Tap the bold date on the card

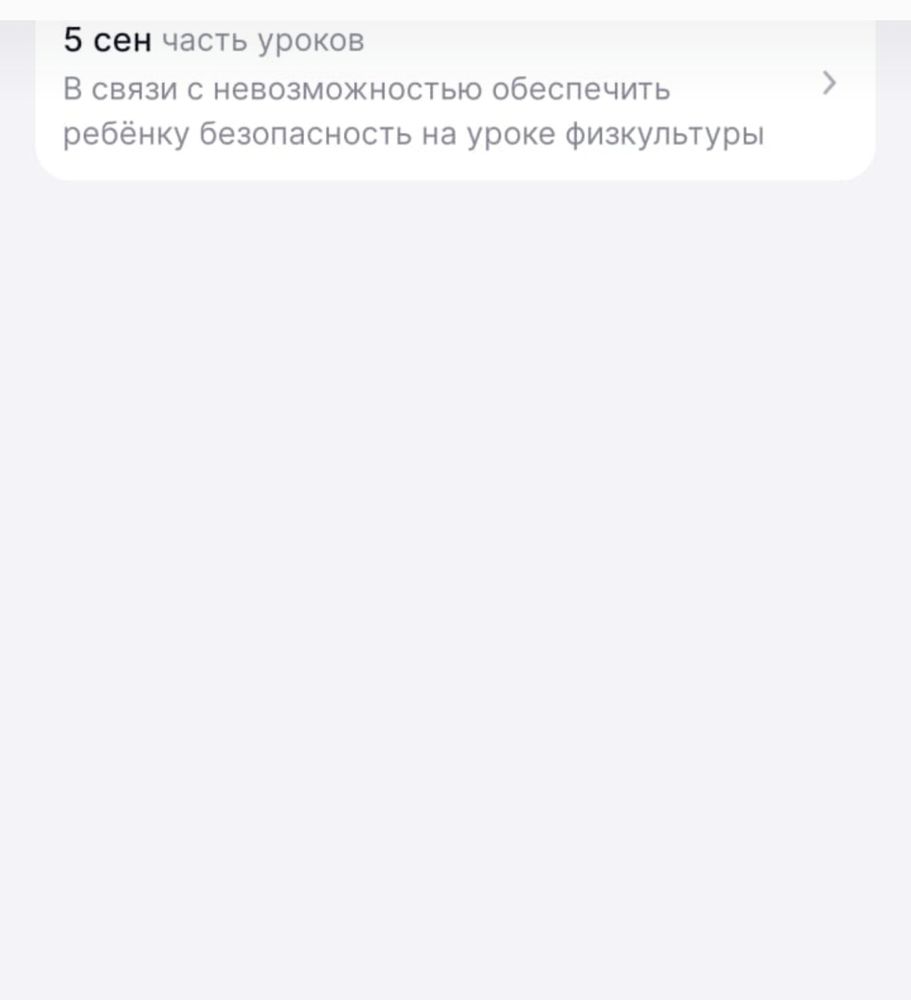(x=100, y=38)
